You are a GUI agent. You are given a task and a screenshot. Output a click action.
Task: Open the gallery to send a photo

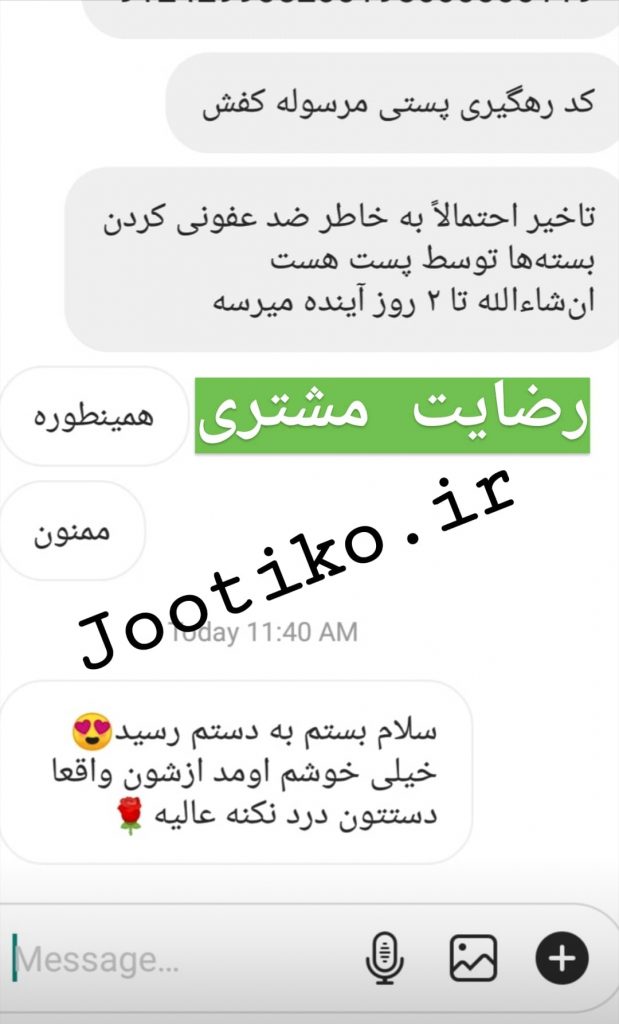coord(473,958)
